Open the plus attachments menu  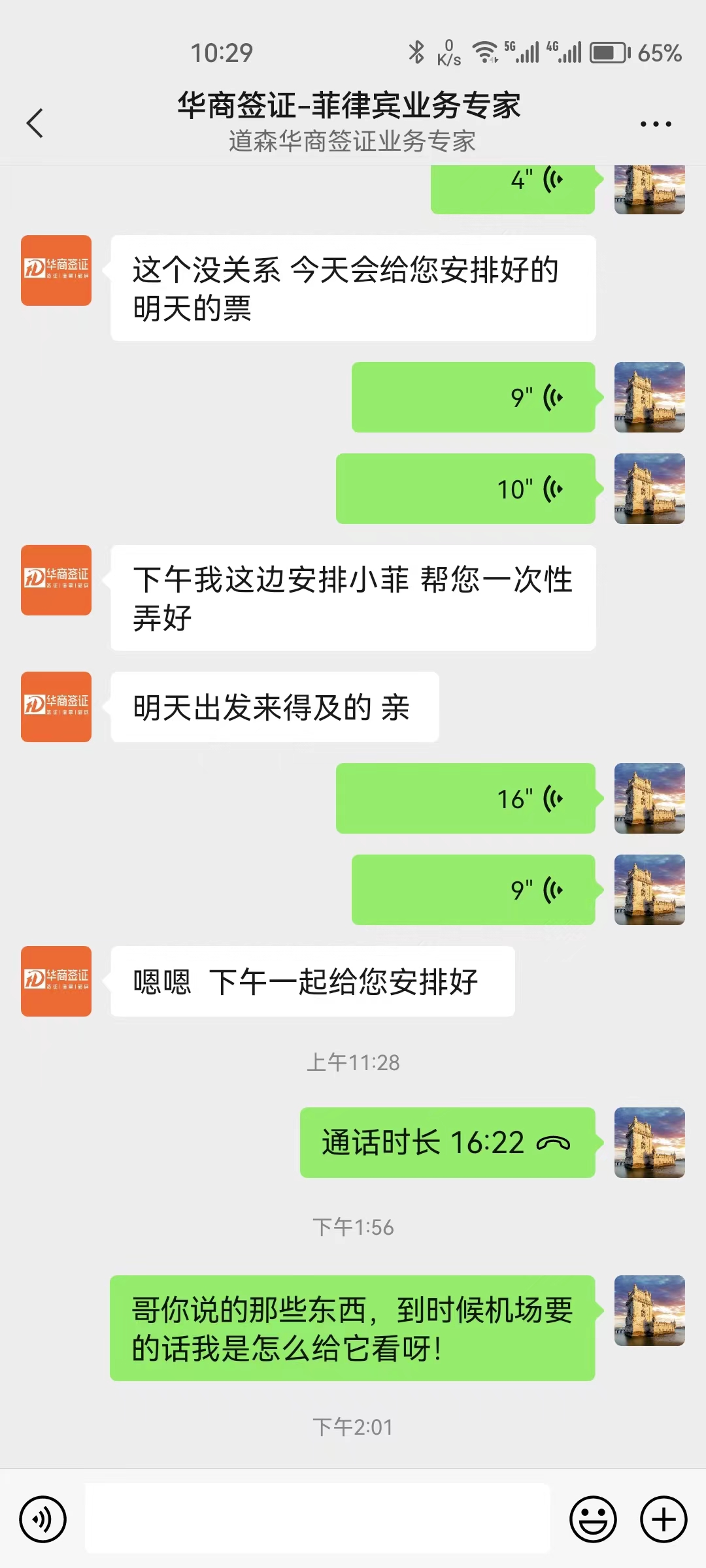click(663, 1519)
